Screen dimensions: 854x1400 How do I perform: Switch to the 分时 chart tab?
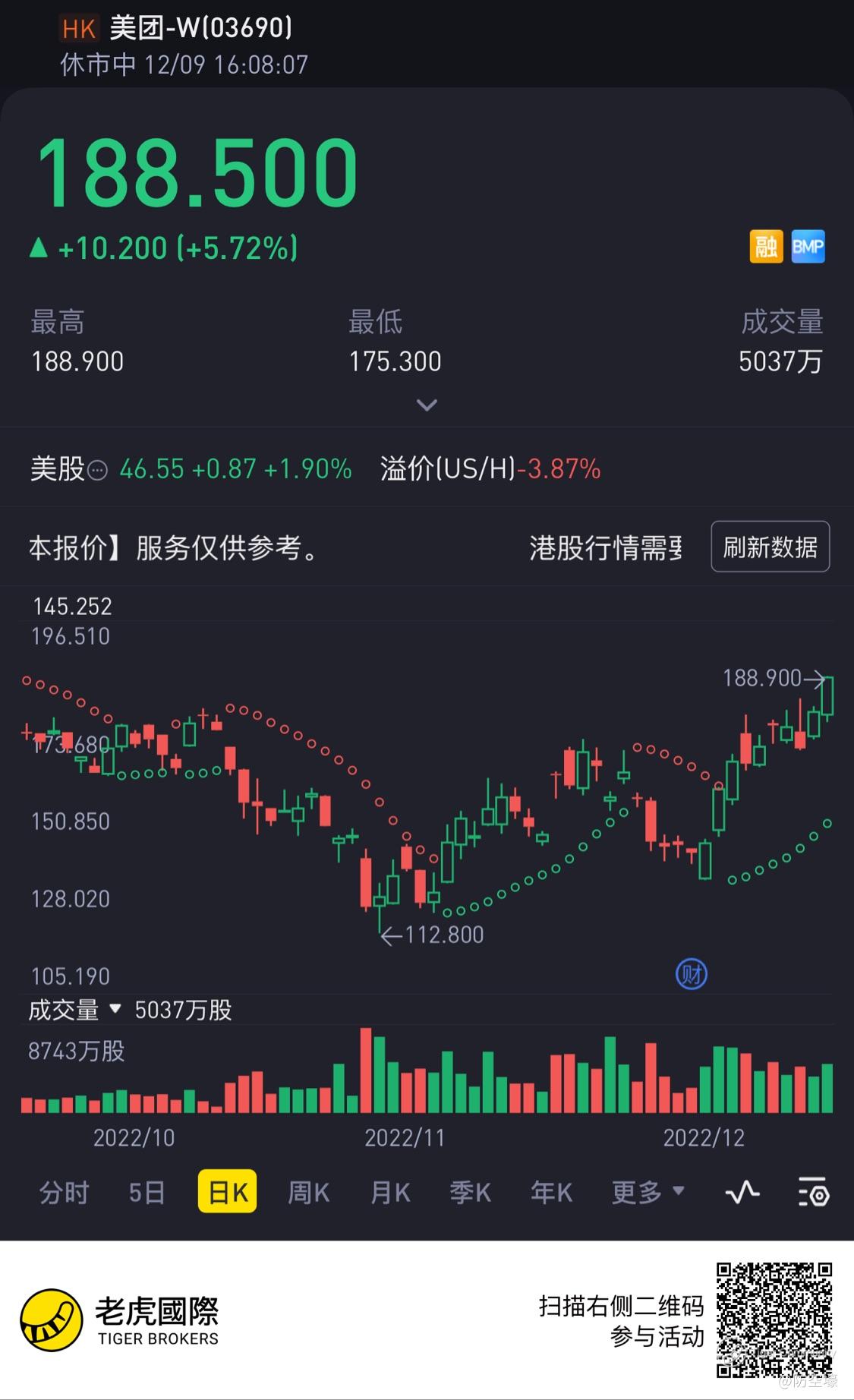point(65,1192)
